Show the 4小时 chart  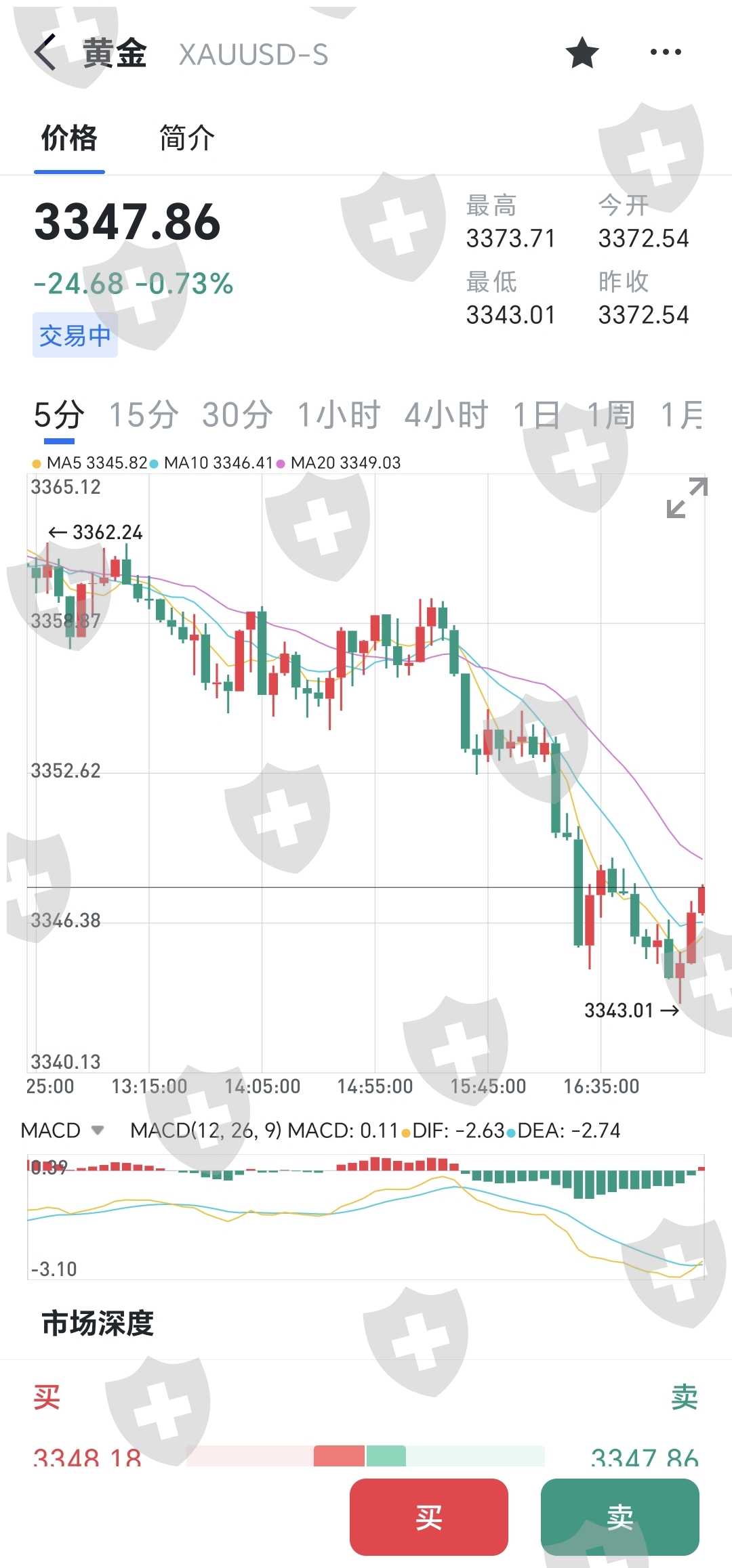[446, 415]
